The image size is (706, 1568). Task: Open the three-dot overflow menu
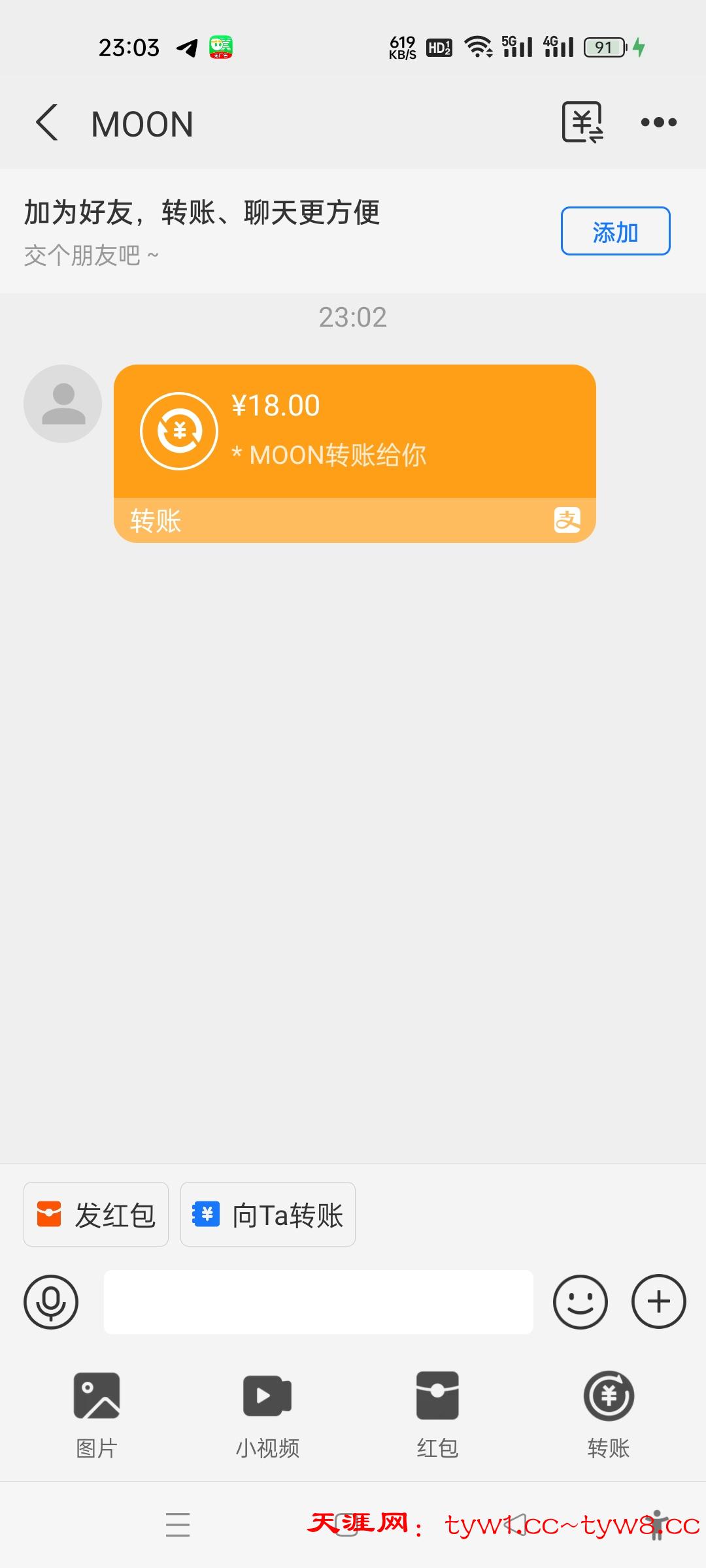pos(658,122)
